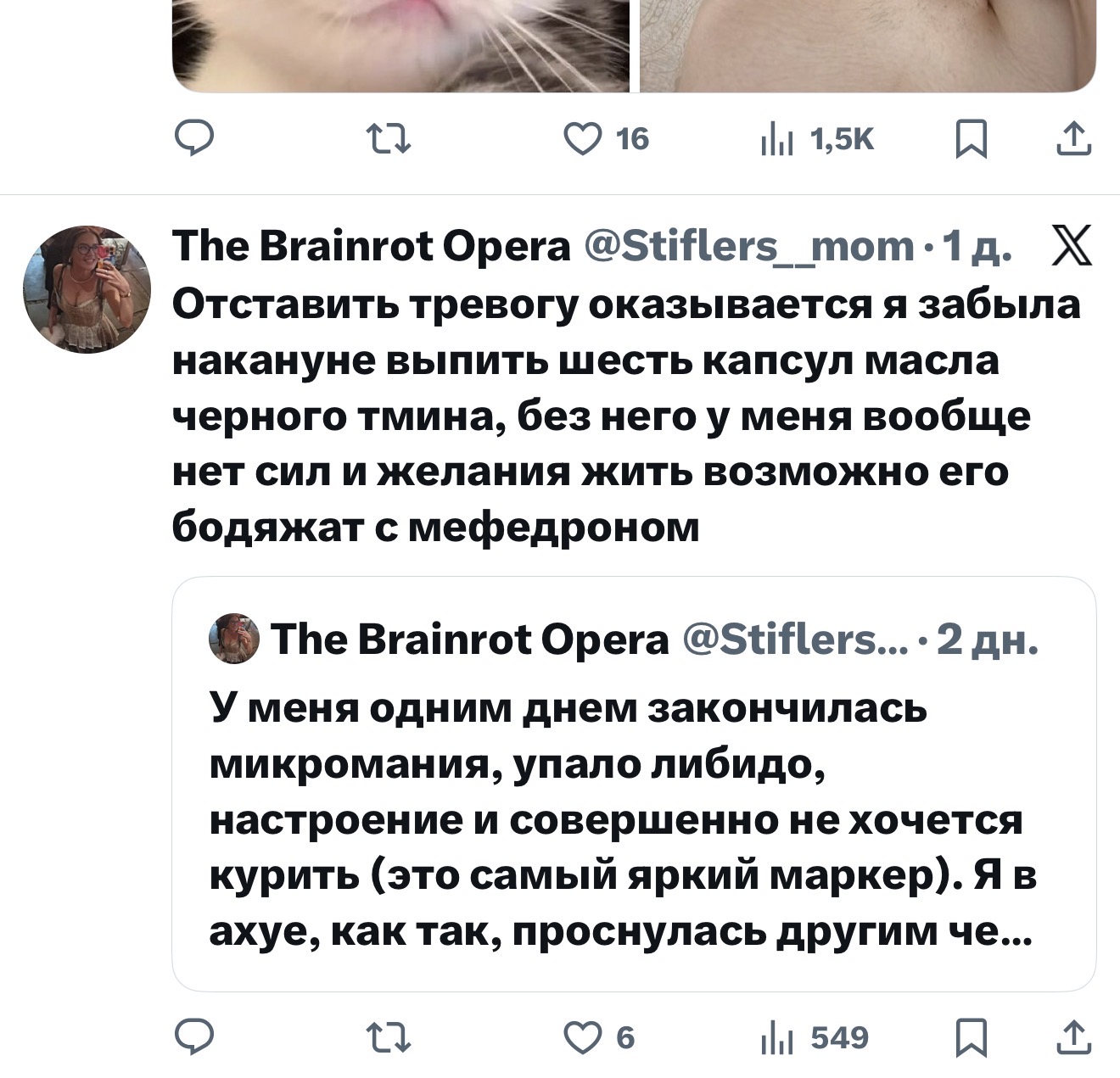Open the quoted tweet about микромания
1120x1078 pixels.
click(x=633, y=814)
